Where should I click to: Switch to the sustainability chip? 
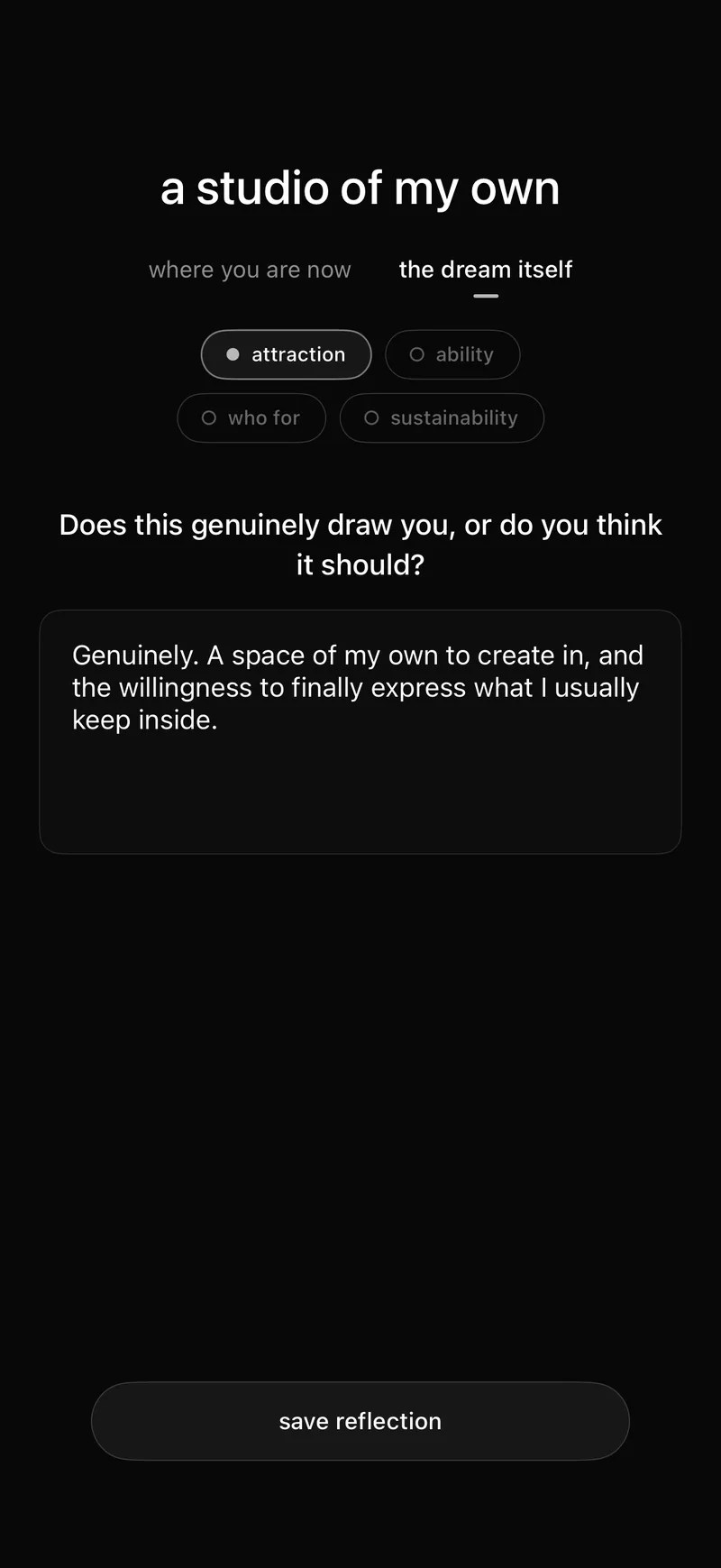click(x=442, y=417)
